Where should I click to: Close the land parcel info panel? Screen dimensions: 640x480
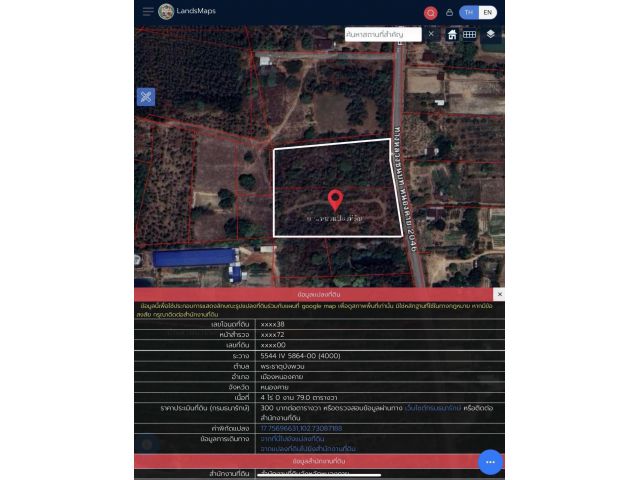[500, 295]
